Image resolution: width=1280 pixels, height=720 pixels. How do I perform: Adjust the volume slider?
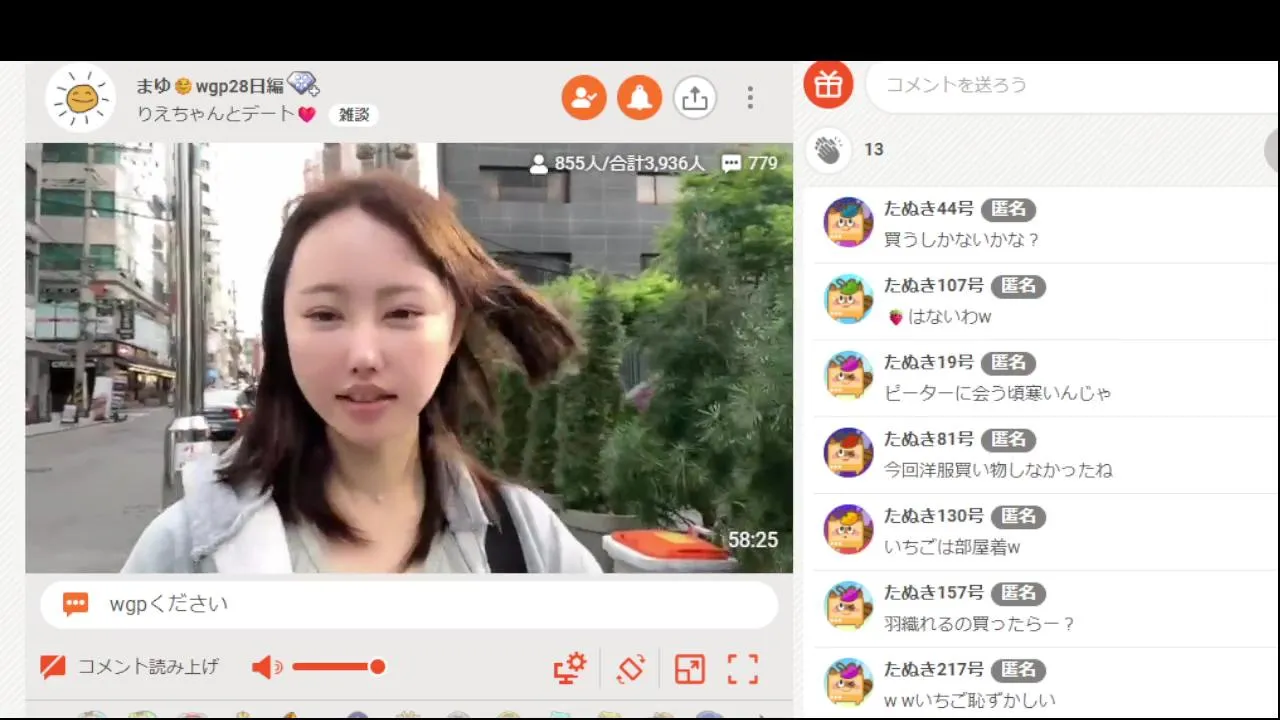click(x=335, y=667)
